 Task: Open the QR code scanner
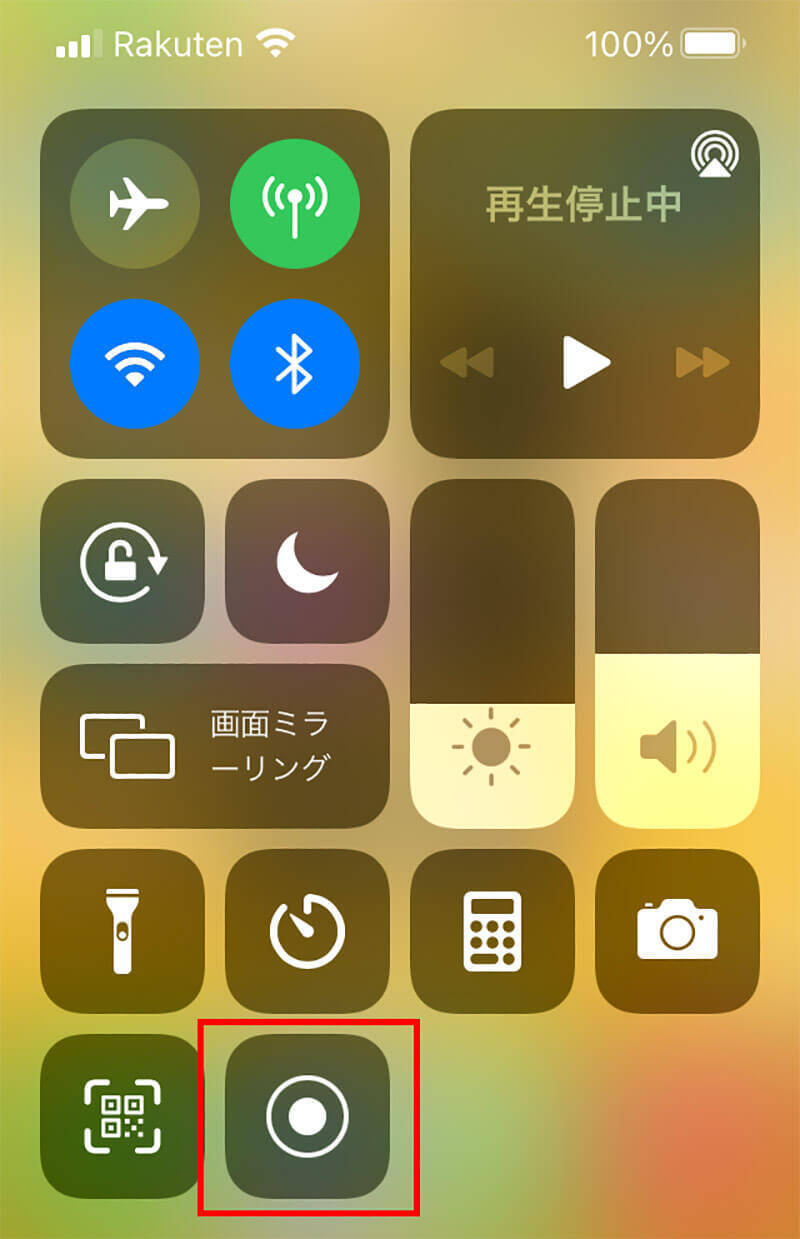click(120, 1115)
